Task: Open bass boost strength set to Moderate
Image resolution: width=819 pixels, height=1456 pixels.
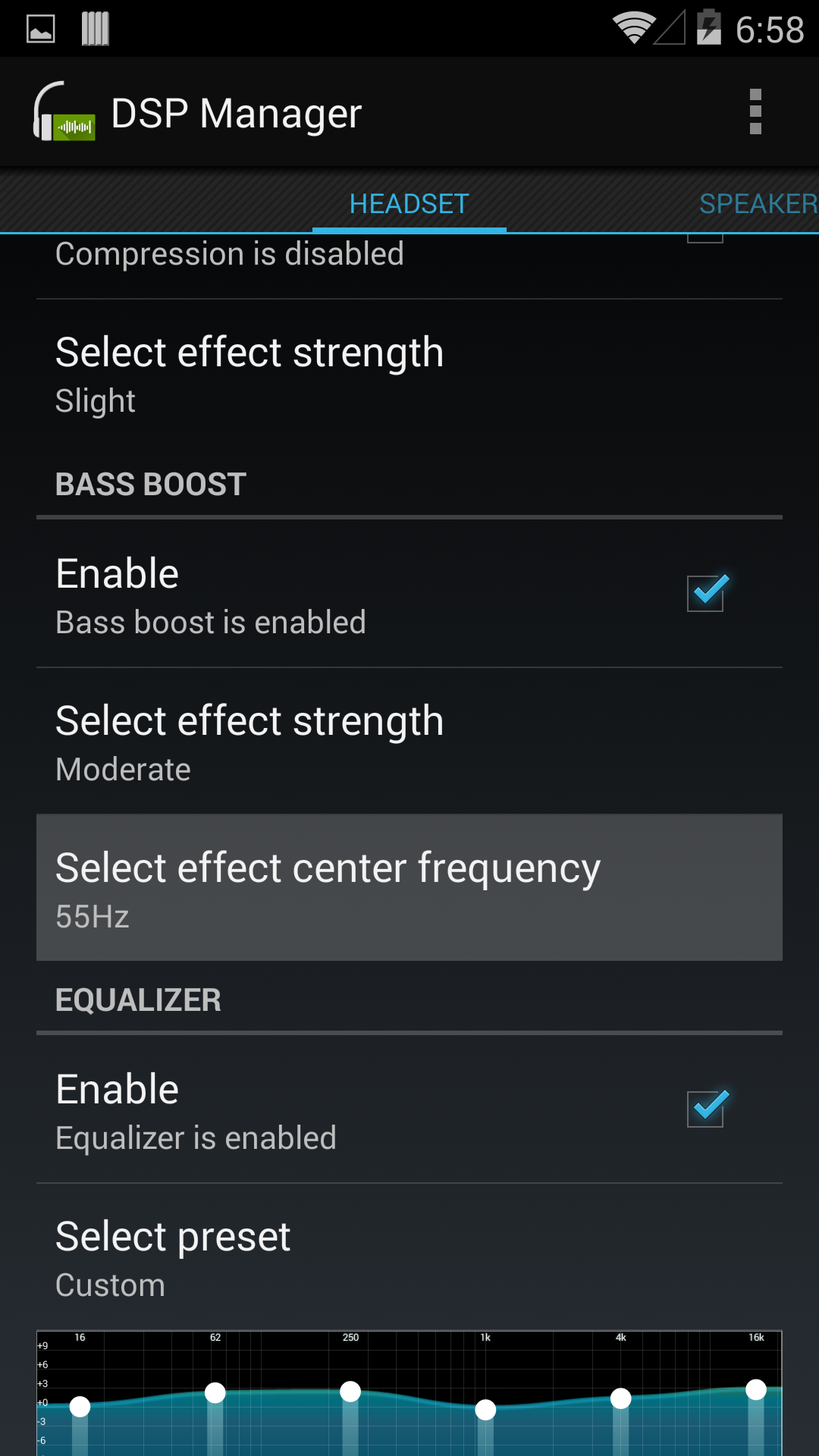Action: [x=409, y=742]
